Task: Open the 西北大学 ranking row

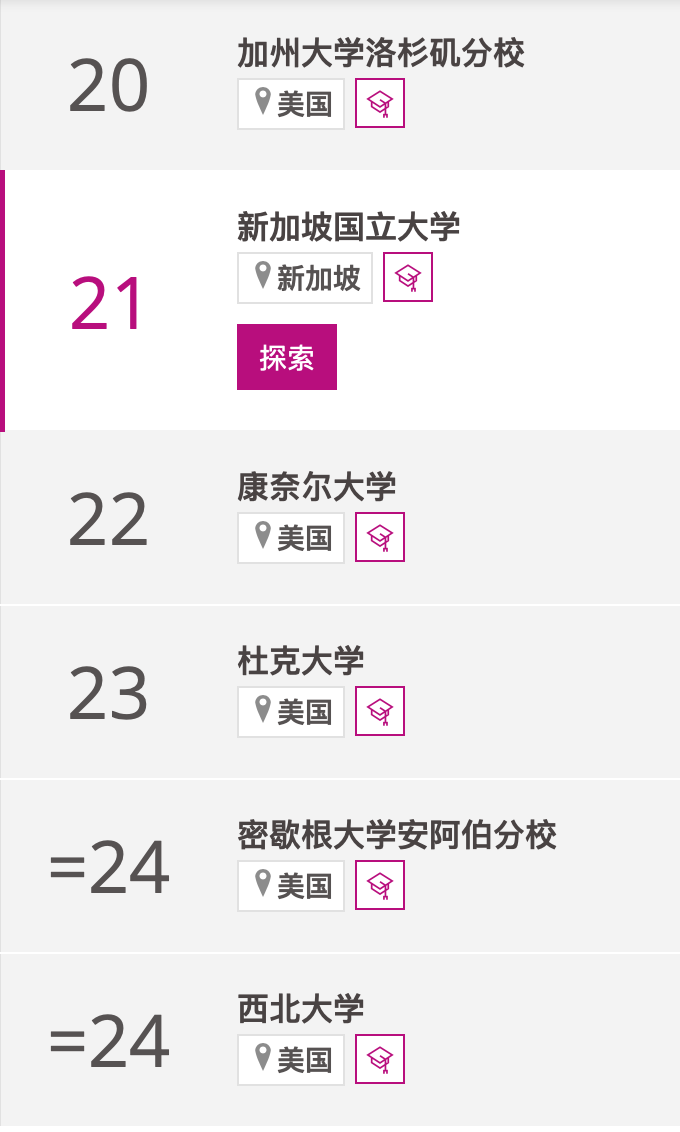Action: click(340, 1040)
